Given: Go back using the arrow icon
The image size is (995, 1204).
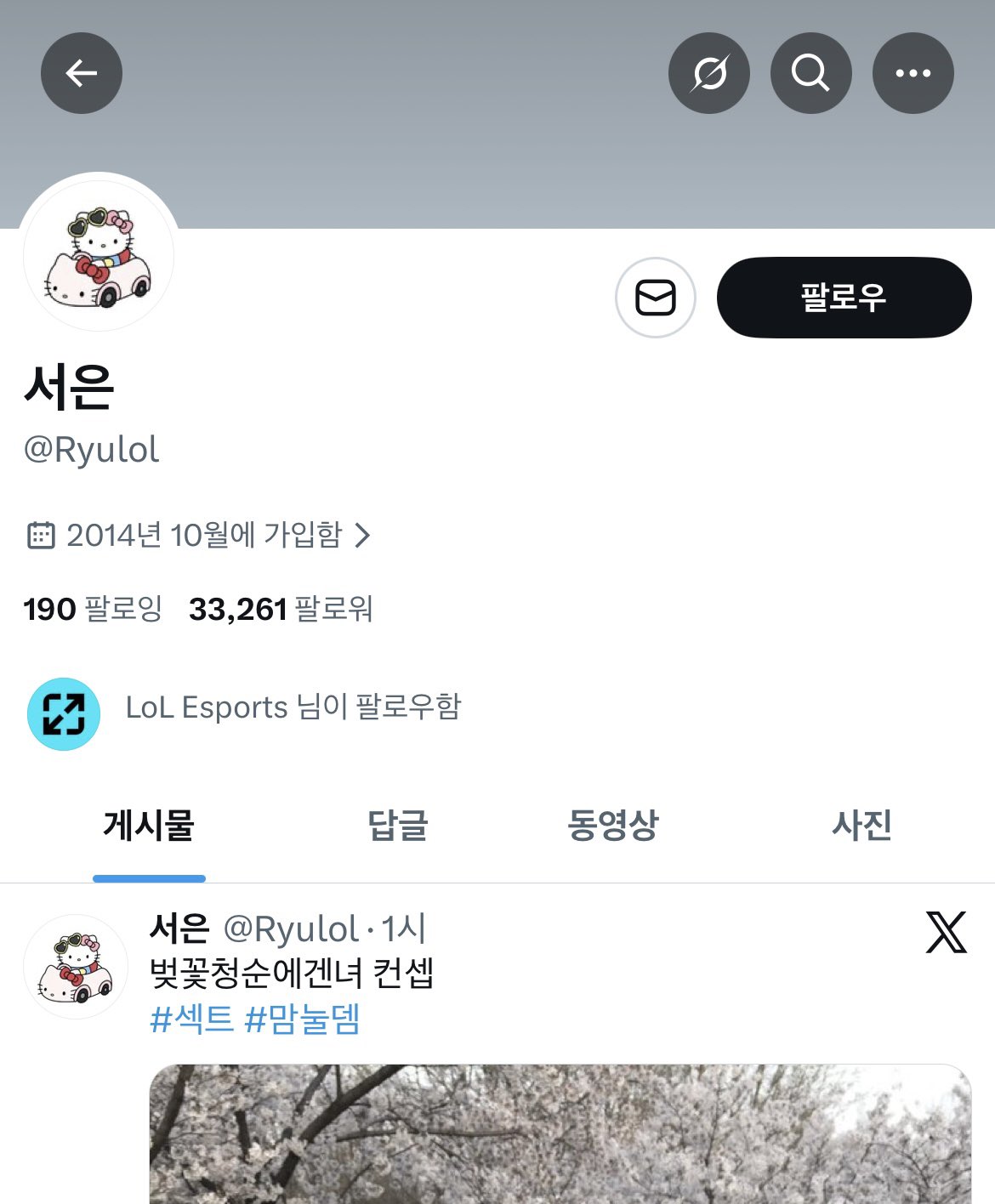Looking at the screenshot, I should point(82,73).
